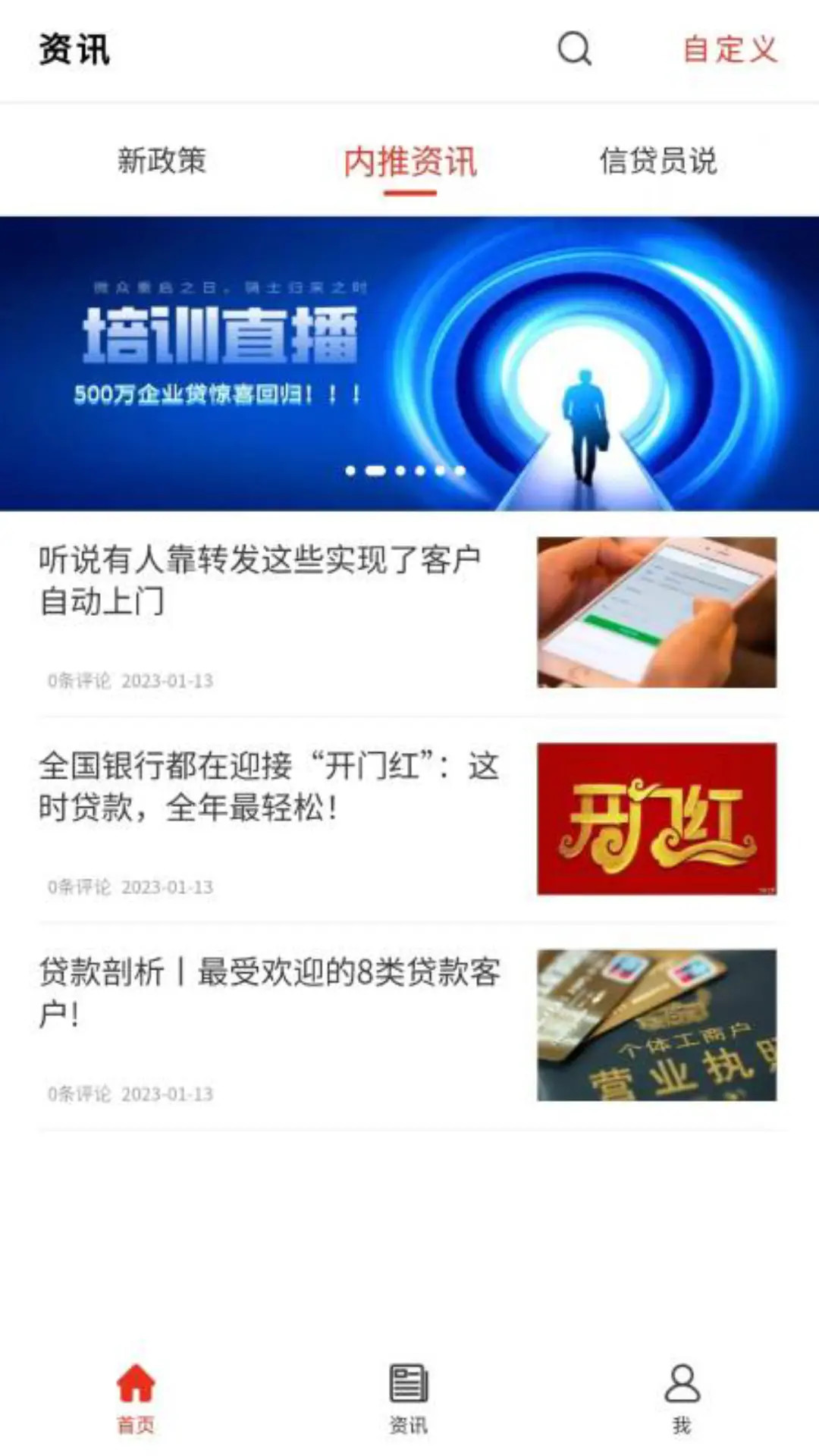Open the 培训直播 banner image

pos(409,360)
